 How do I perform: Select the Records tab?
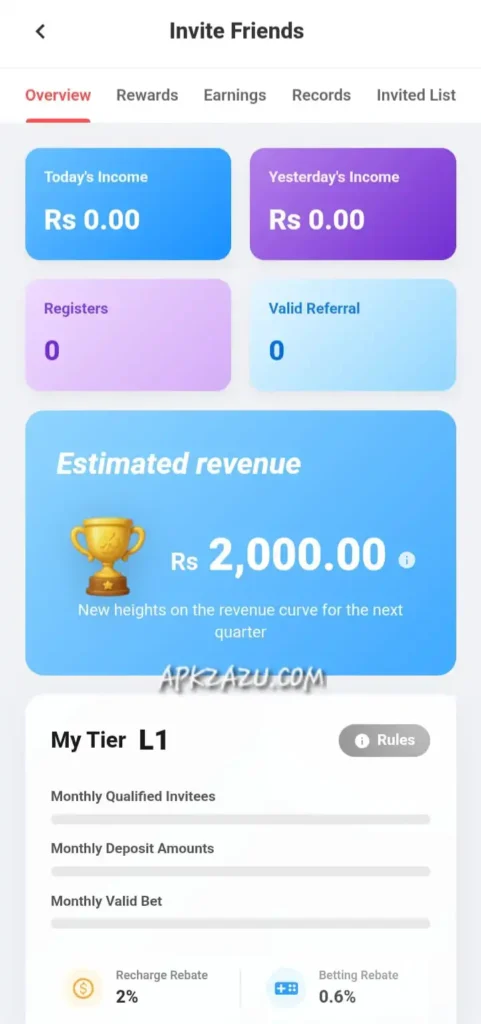coord(321,95)
